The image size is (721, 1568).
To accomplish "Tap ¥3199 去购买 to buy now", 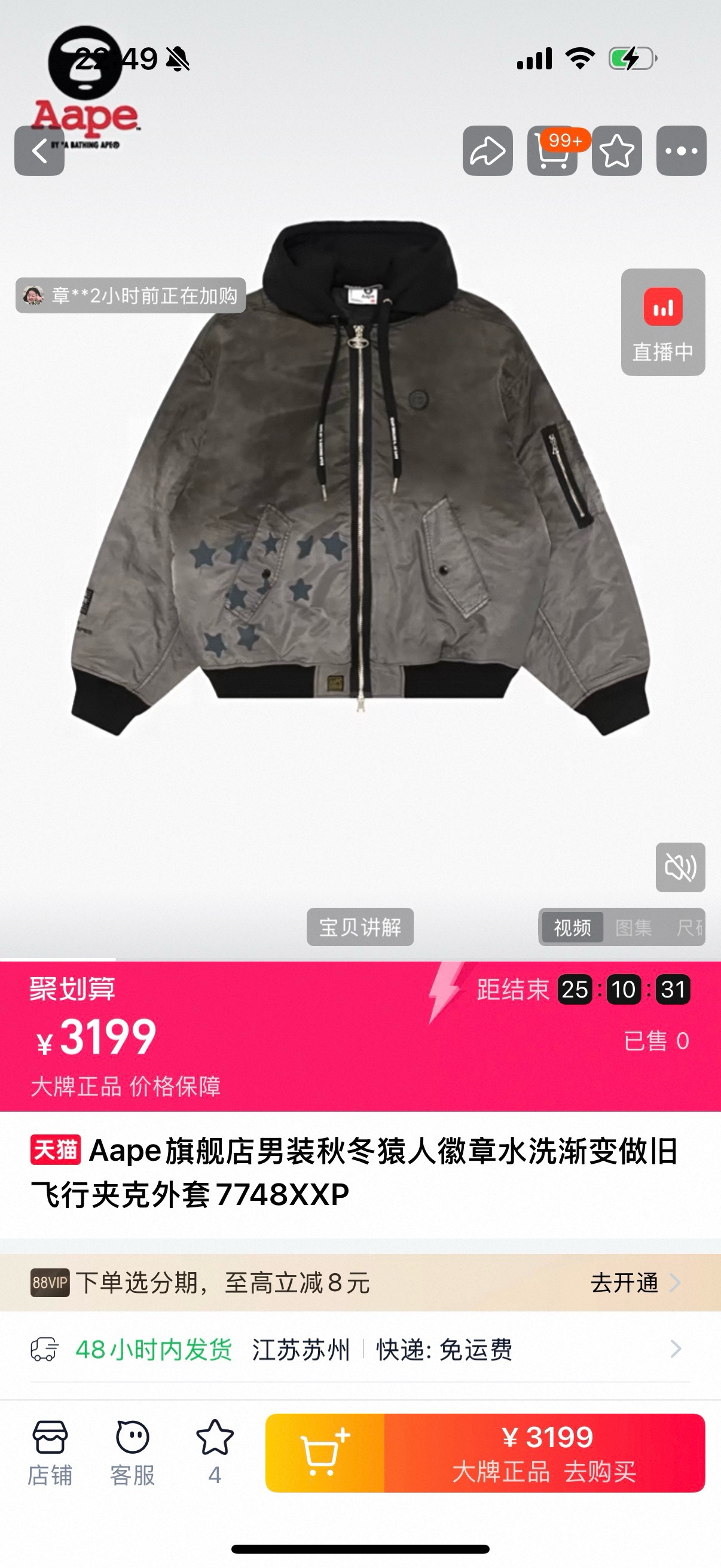I will tap(545, 1453).
